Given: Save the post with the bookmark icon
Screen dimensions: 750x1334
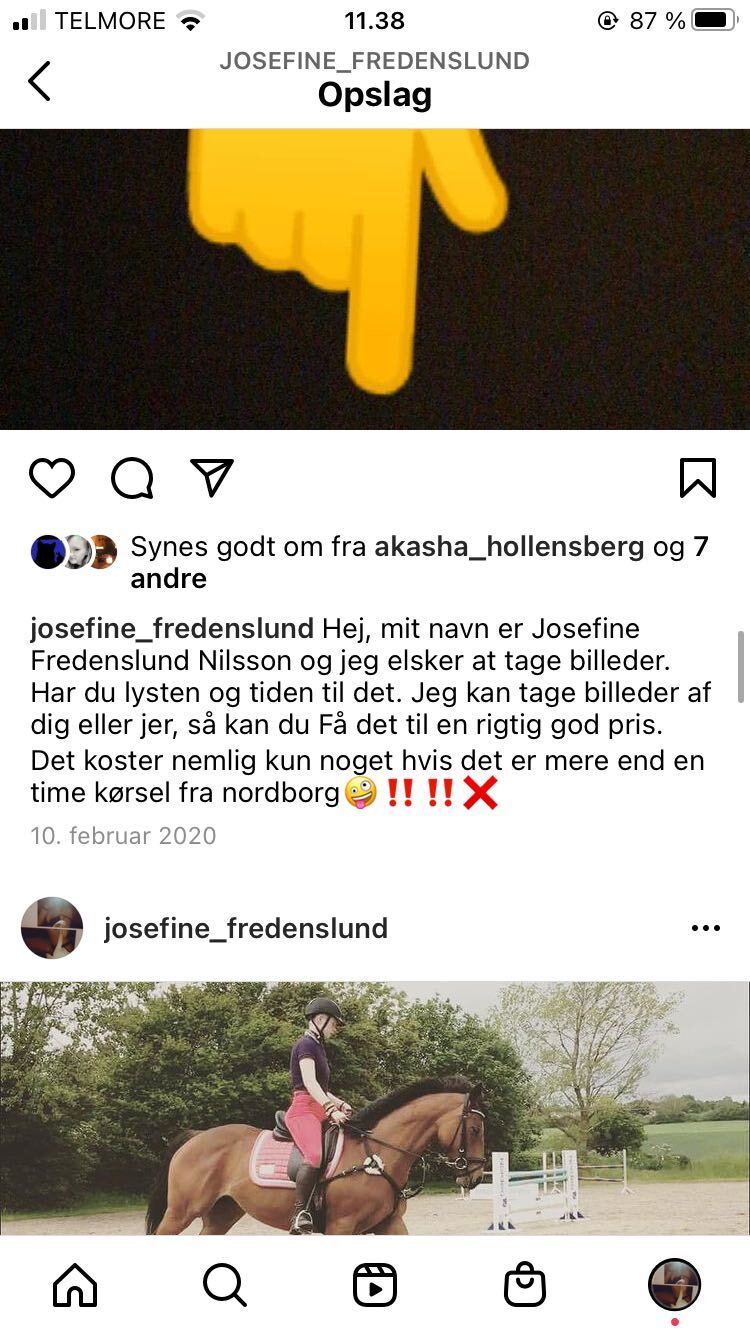Looking at the screenshot, I should coord(697,478).
